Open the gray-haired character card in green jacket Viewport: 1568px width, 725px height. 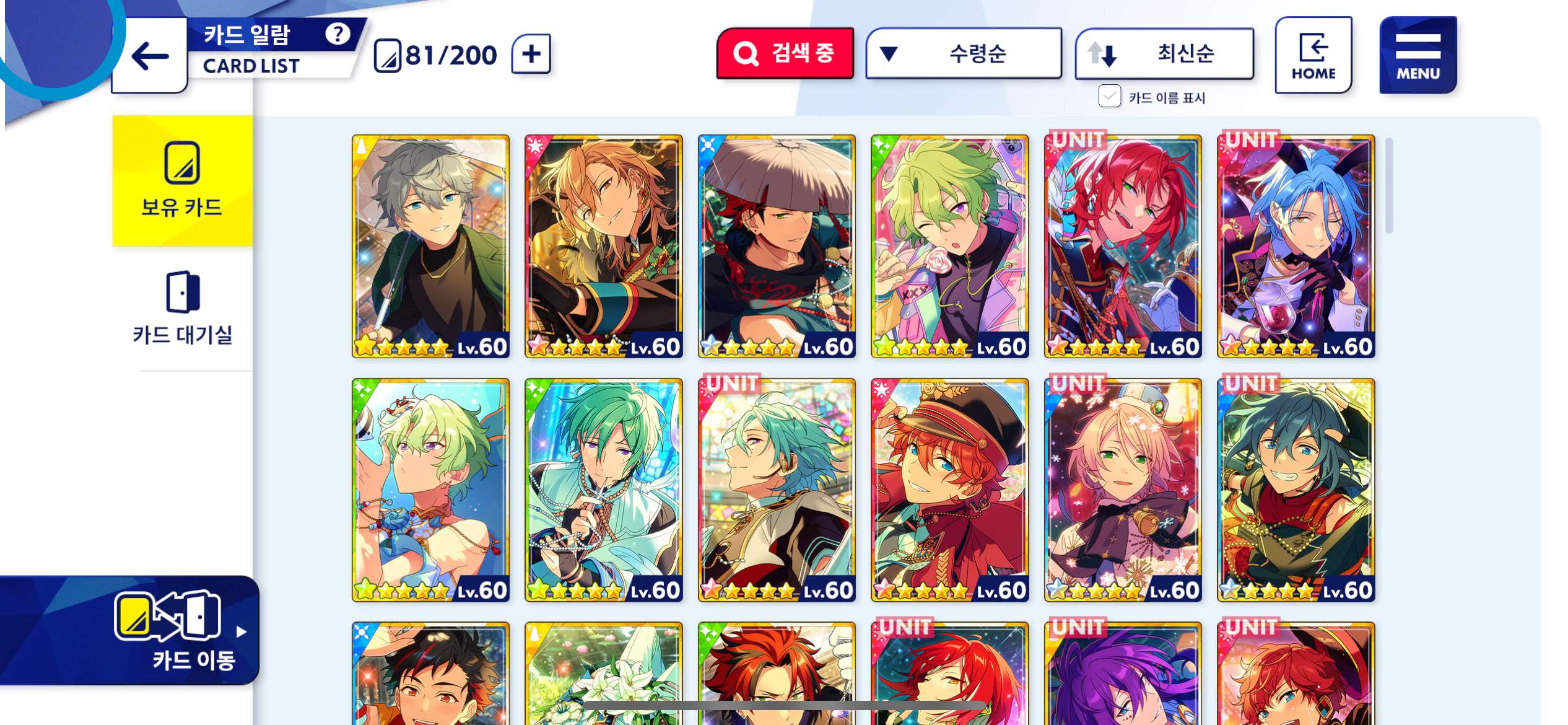430,246
